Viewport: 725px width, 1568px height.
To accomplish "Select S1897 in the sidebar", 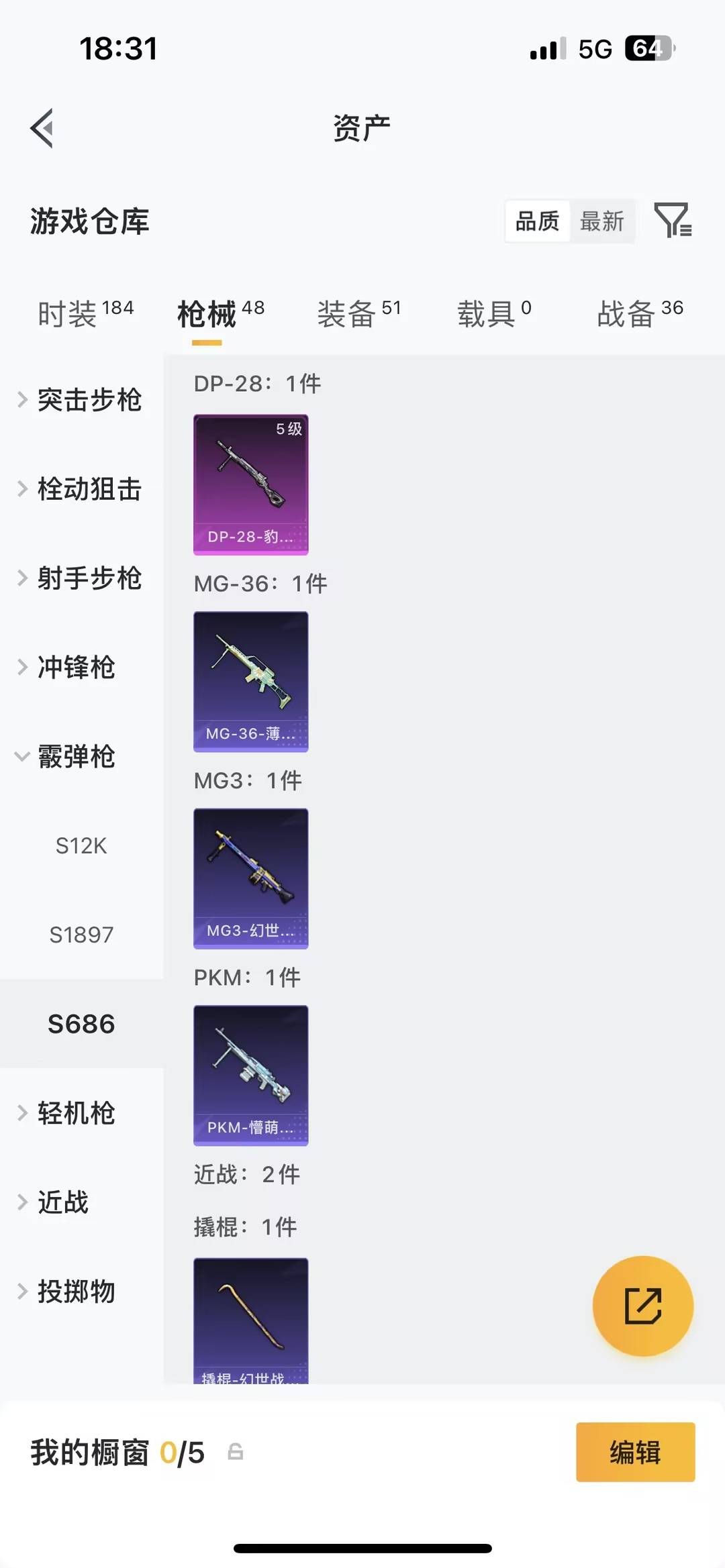I will [x=82, y=935].
